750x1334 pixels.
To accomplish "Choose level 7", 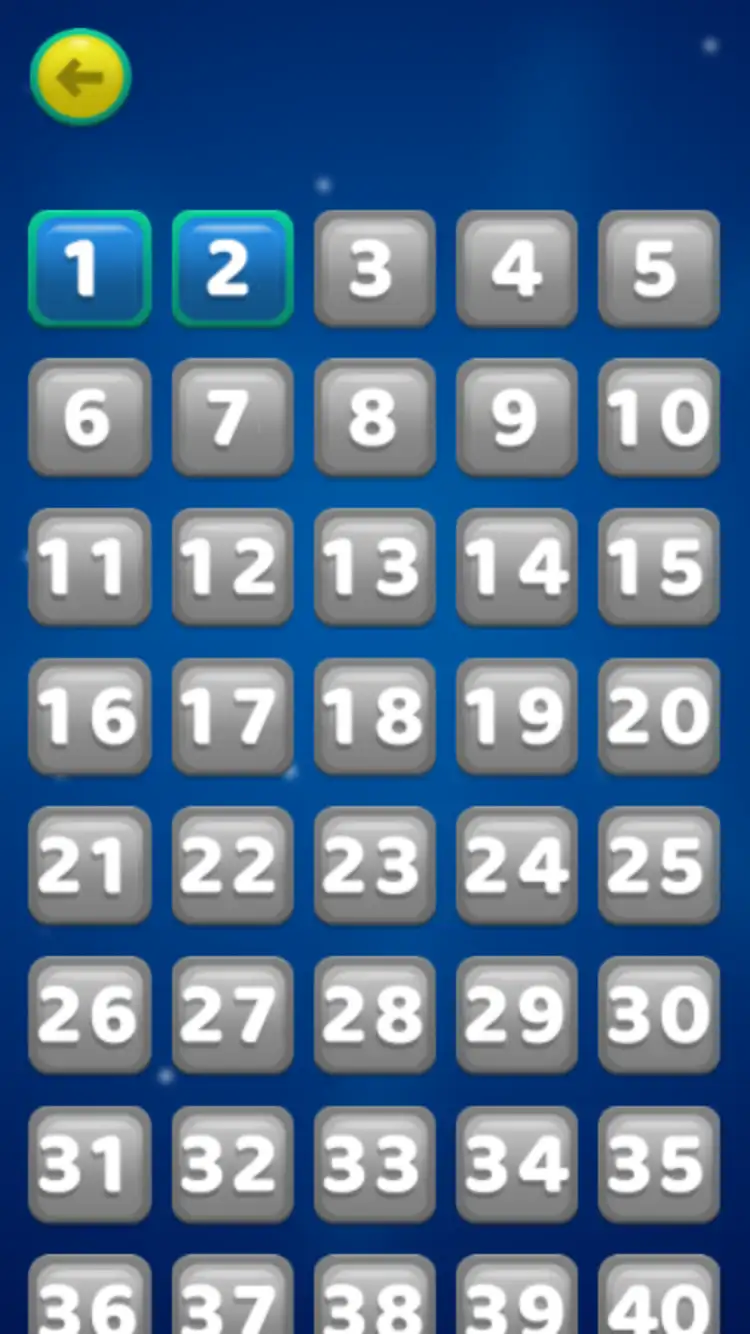I will (232, 416).
